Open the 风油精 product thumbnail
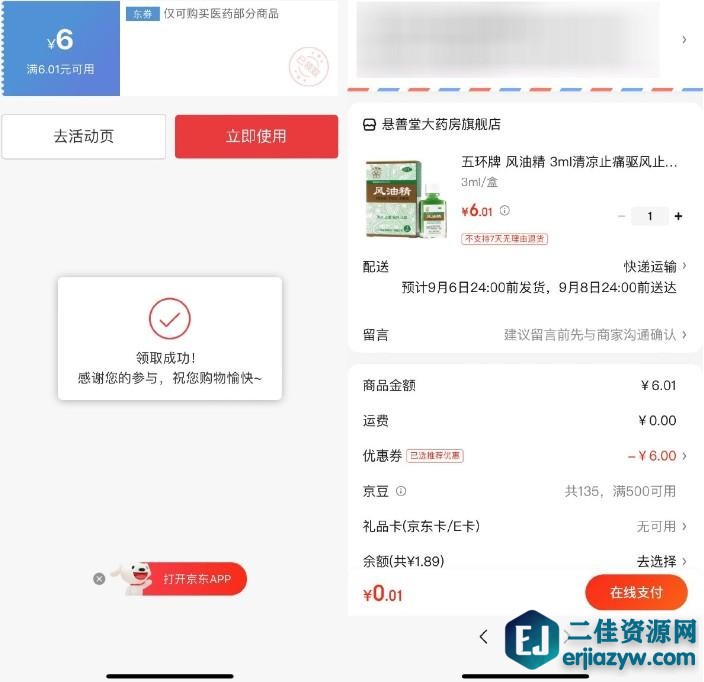Screen dimensions: 704x682 coord(405,199)
